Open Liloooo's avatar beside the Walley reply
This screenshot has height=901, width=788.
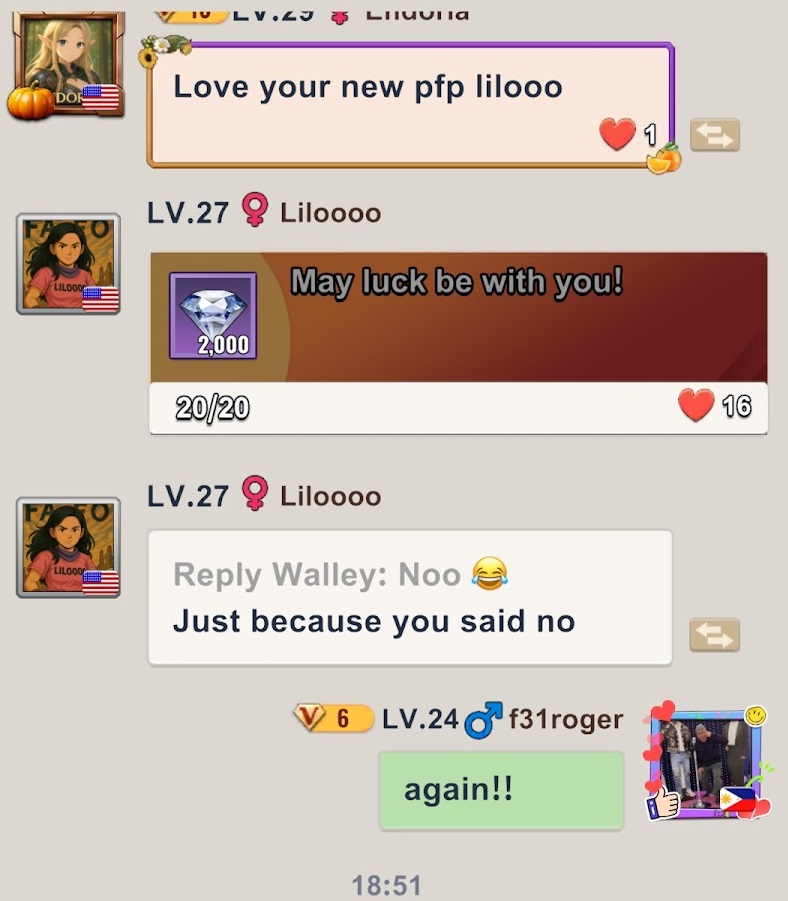point(68,547)
